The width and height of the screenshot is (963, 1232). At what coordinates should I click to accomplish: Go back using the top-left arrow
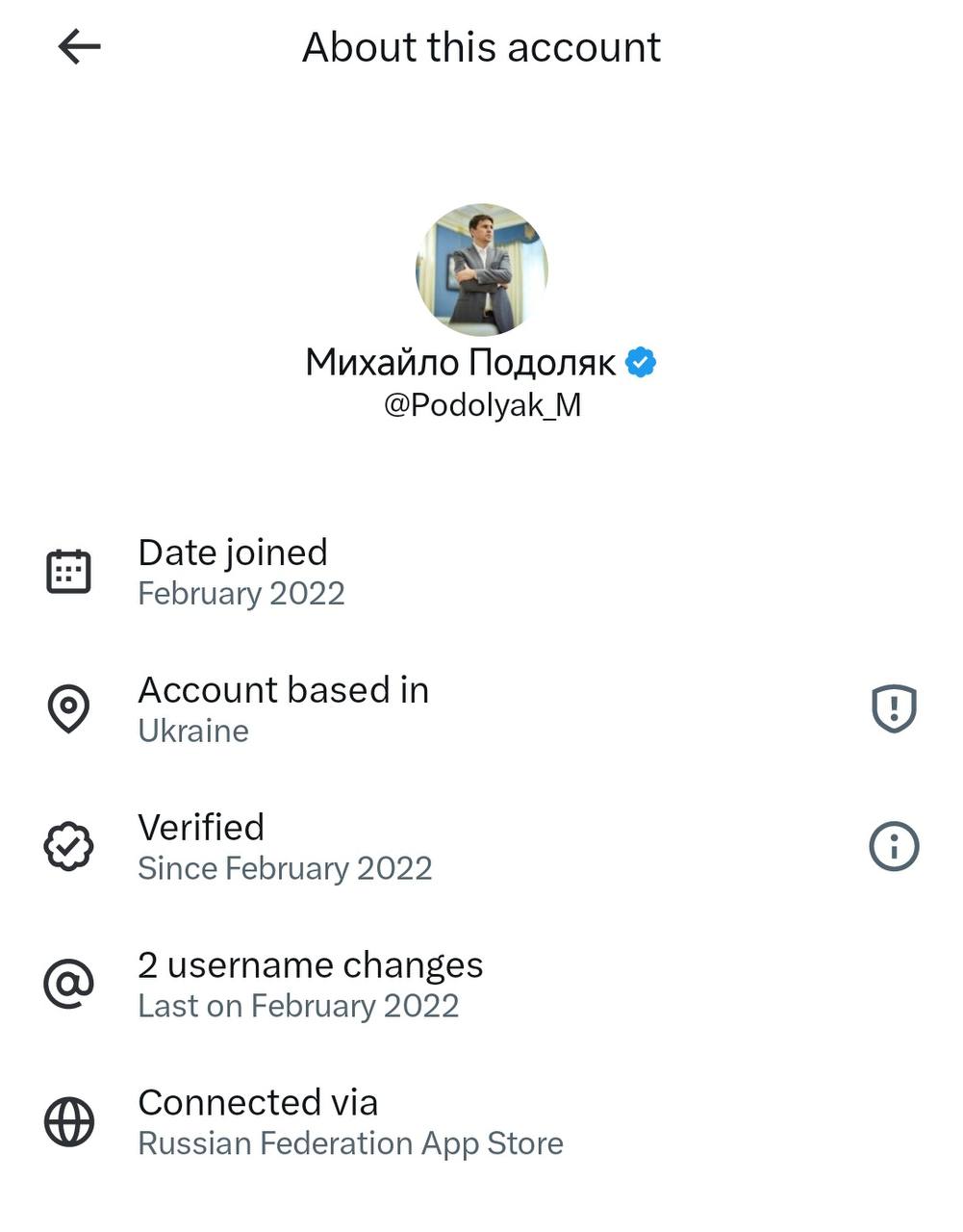[79, 46]
